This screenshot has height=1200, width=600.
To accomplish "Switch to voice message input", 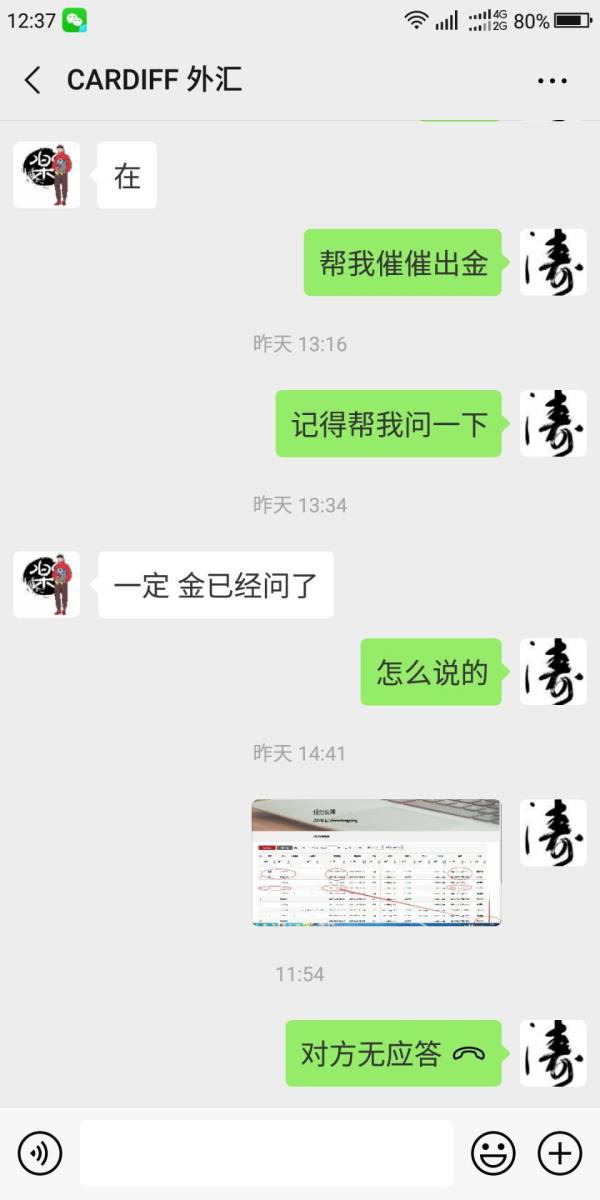I will coord(40,1153).
